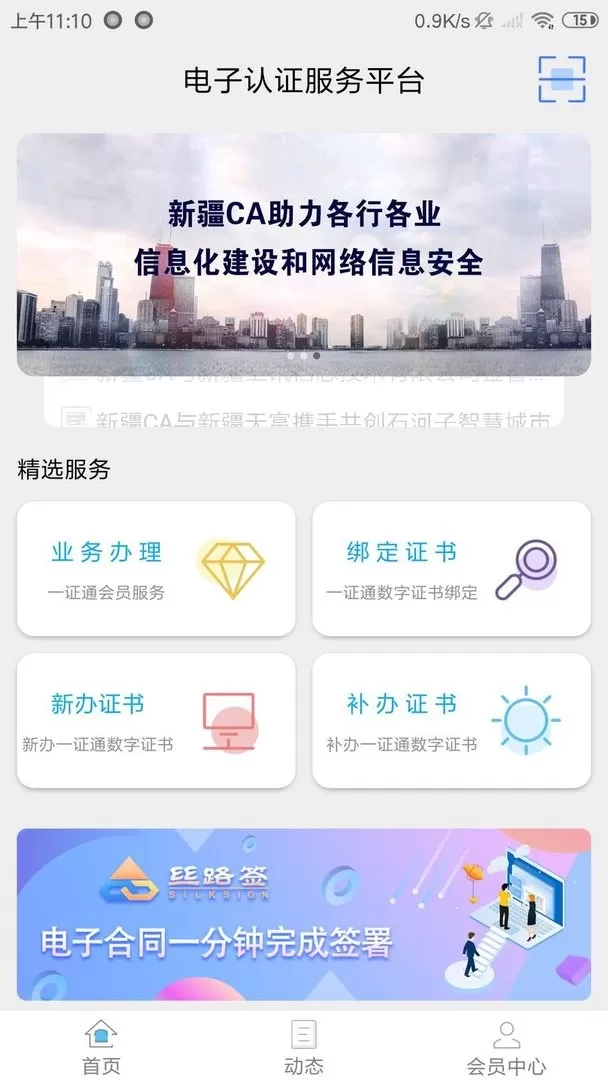This screenshot has height=1080, width=608.
Task: Switch to the 动态 tab
Action: (304, 1046)
